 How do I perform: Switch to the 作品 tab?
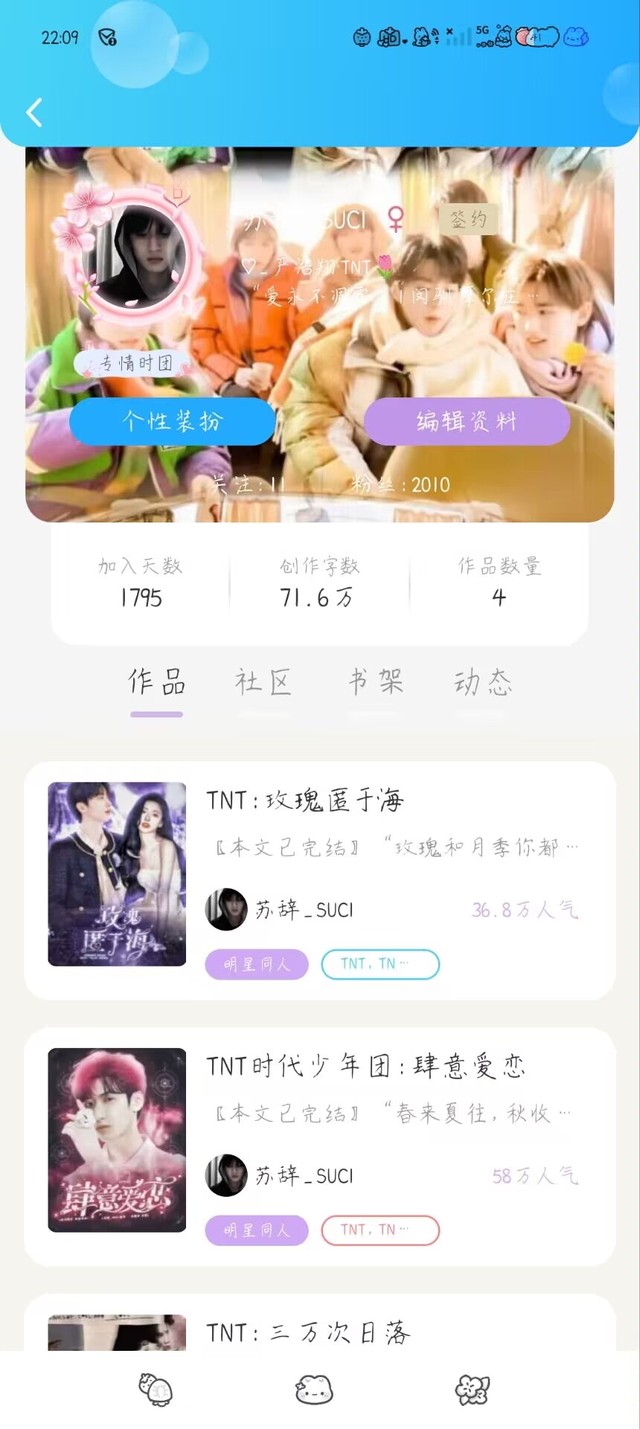pyautogui.click(x=157, y=683)
